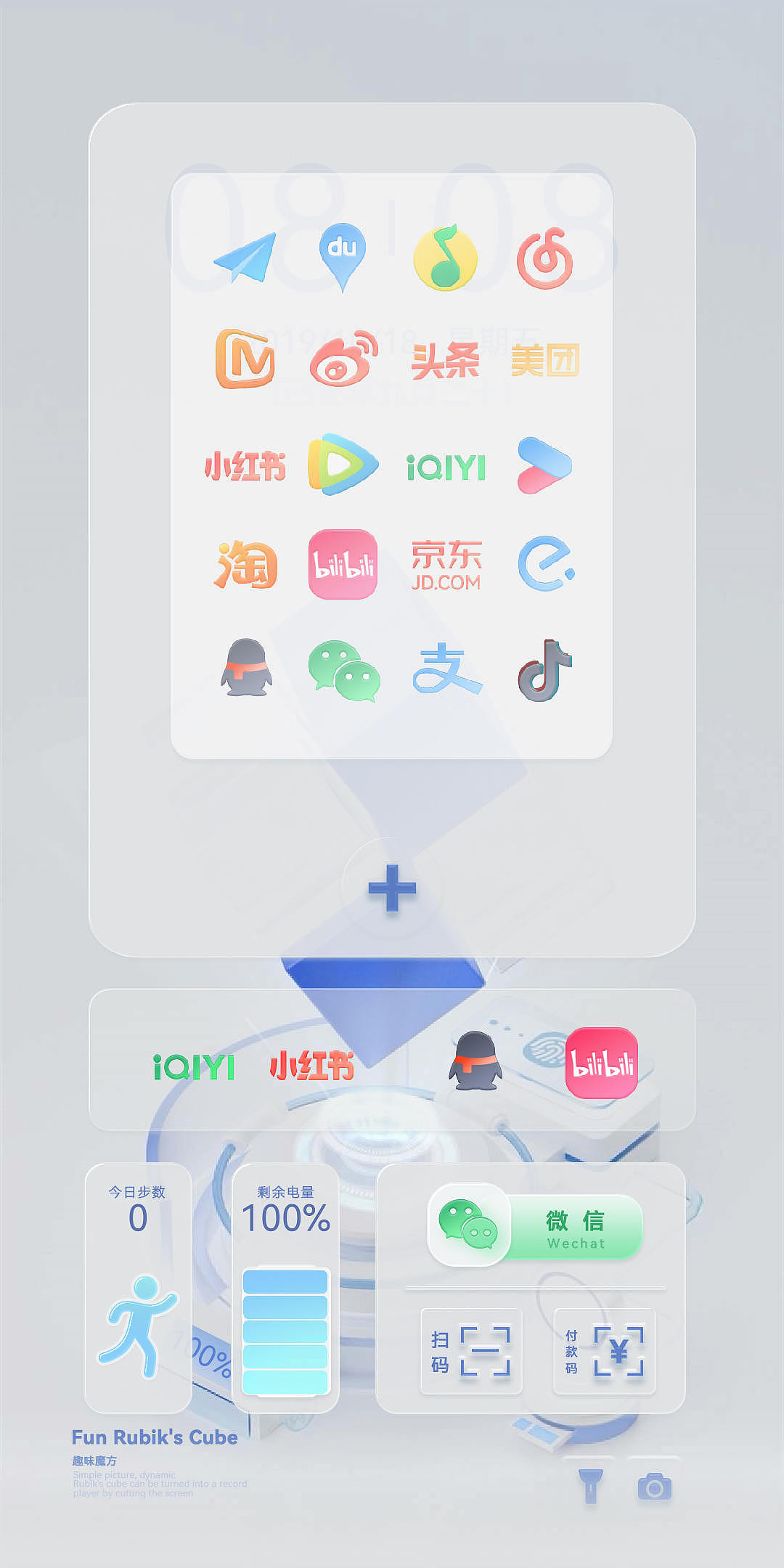Viewport: 784px width, 1568px height.
Task: Open the camera shortcut
Action: click(655, 1487)
